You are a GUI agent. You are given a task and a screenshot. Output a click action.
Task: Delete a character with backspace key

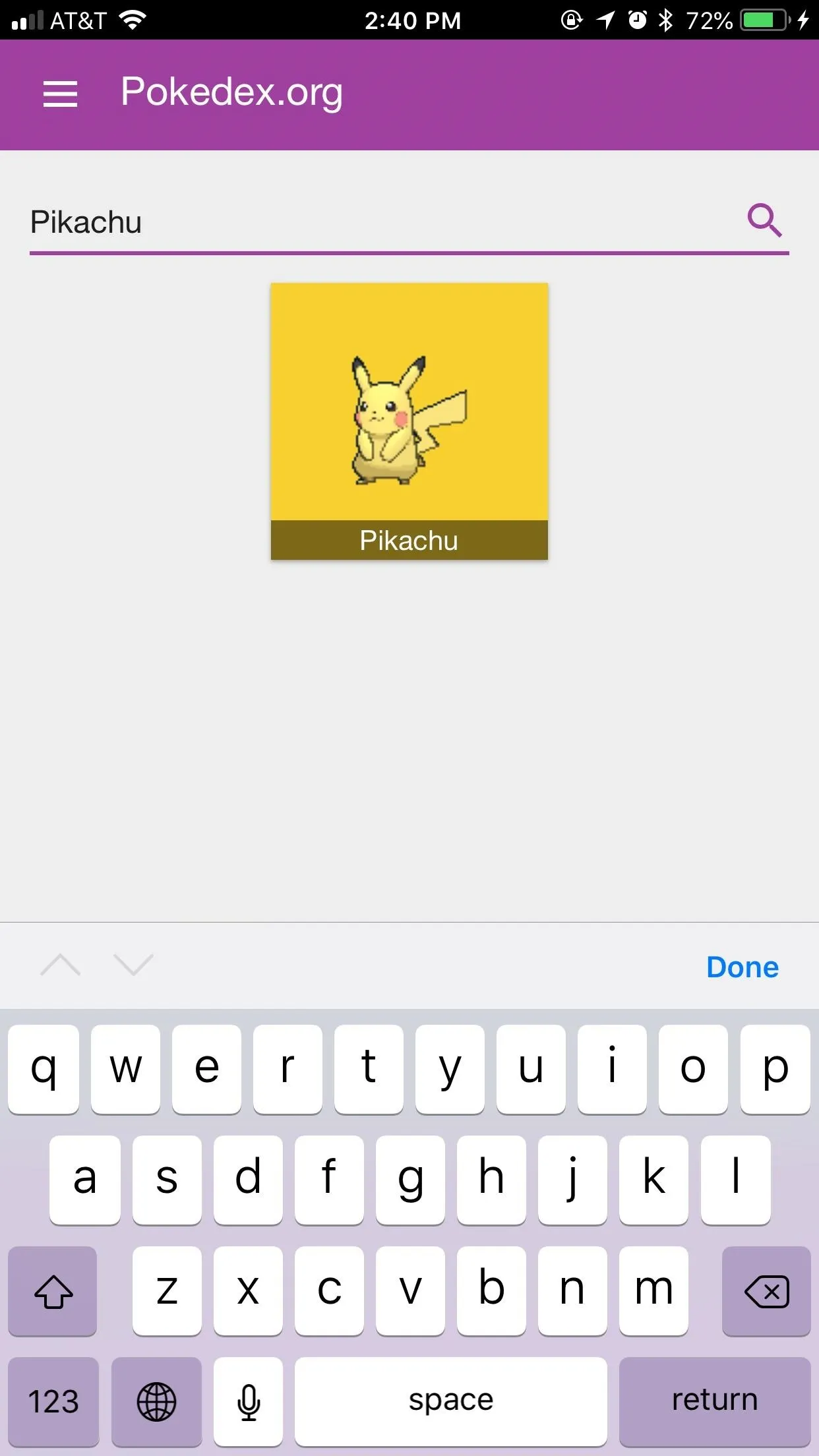click(x=766, y=1290)
